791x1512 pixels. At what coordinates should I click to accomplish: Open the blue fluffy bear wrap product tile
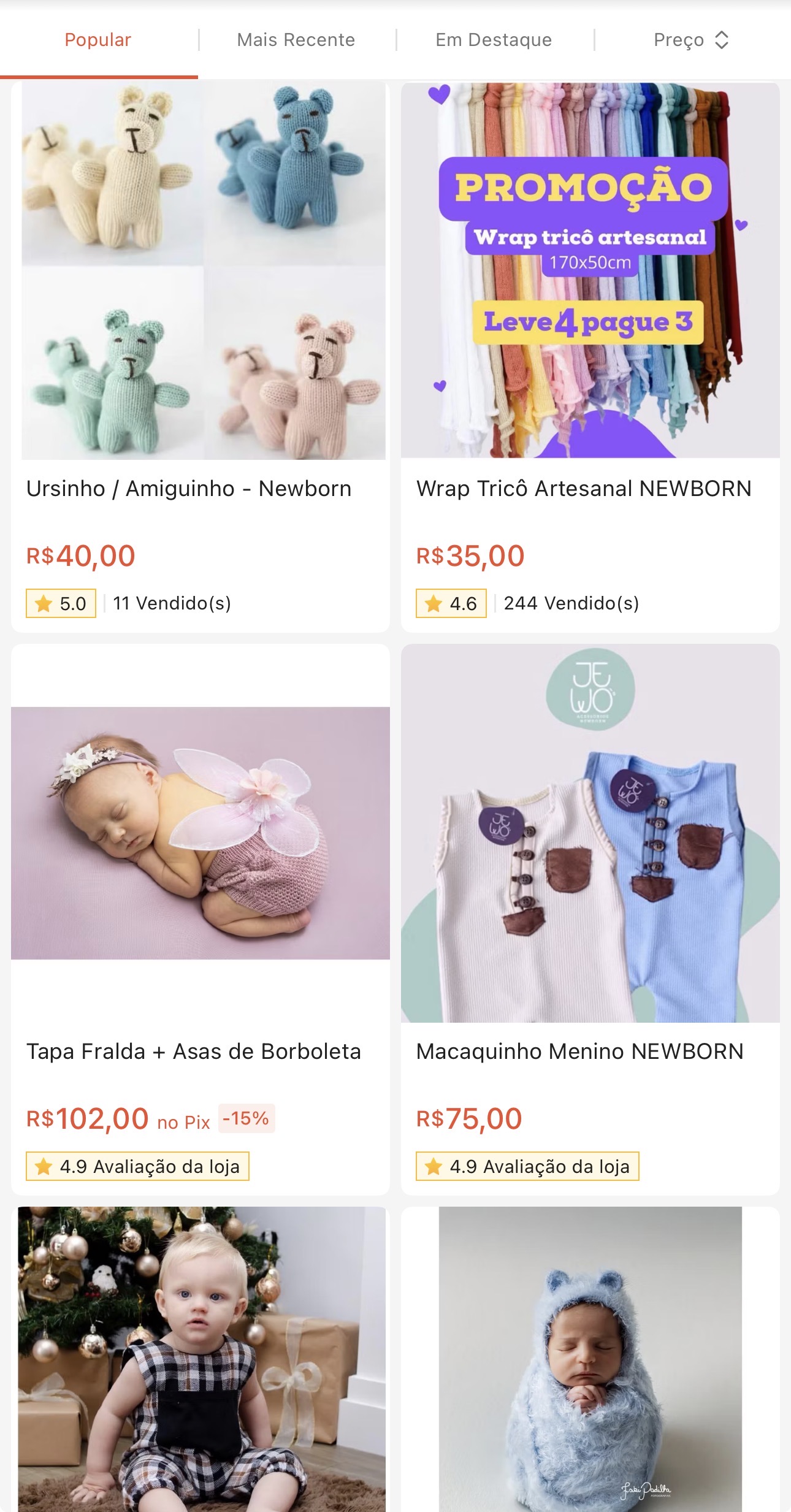click(x=590, y=1359)
